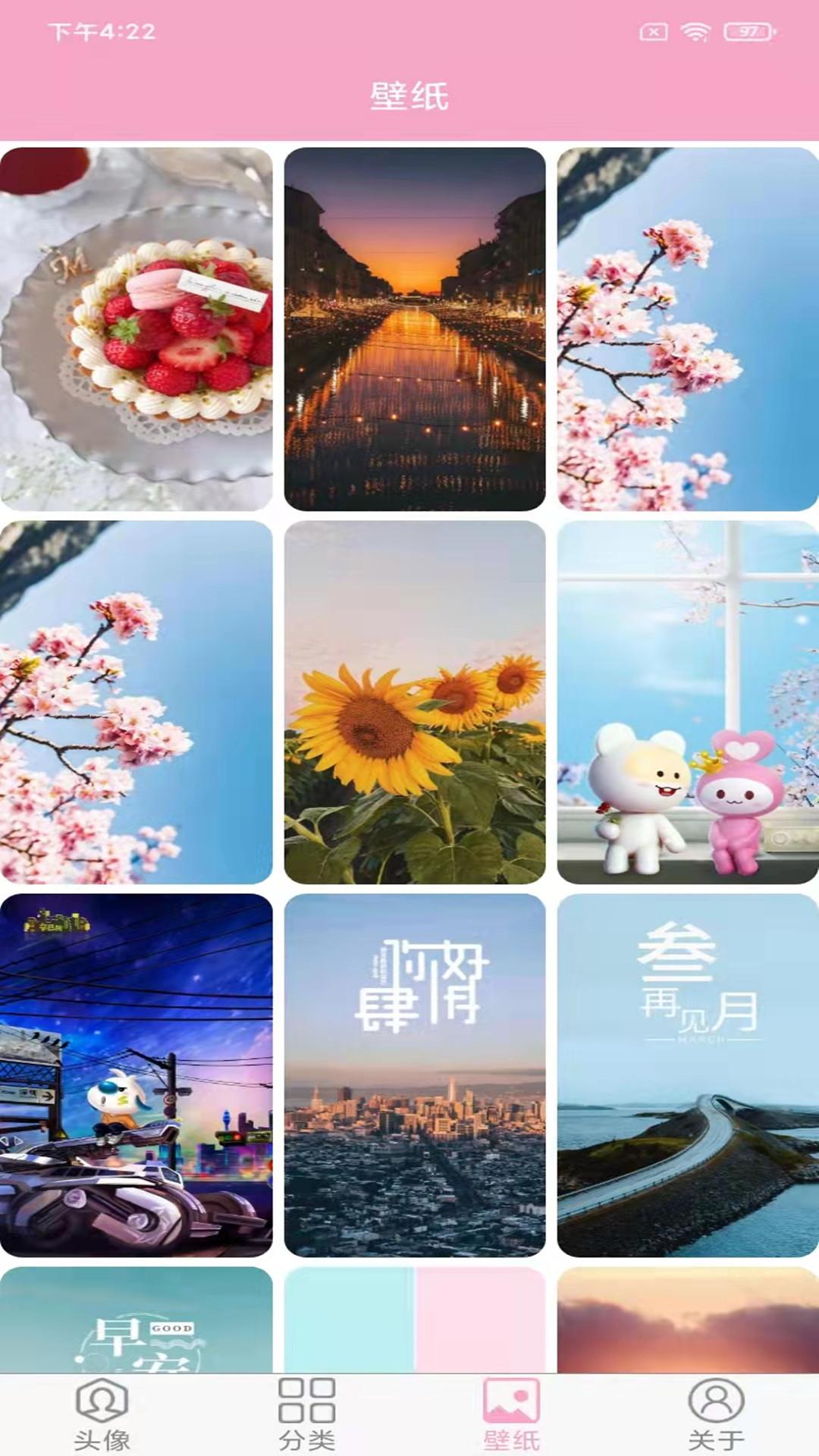Open the strawberry cake wallpaper
Screen dimensions: 819x1456
(x=135, y=330)
